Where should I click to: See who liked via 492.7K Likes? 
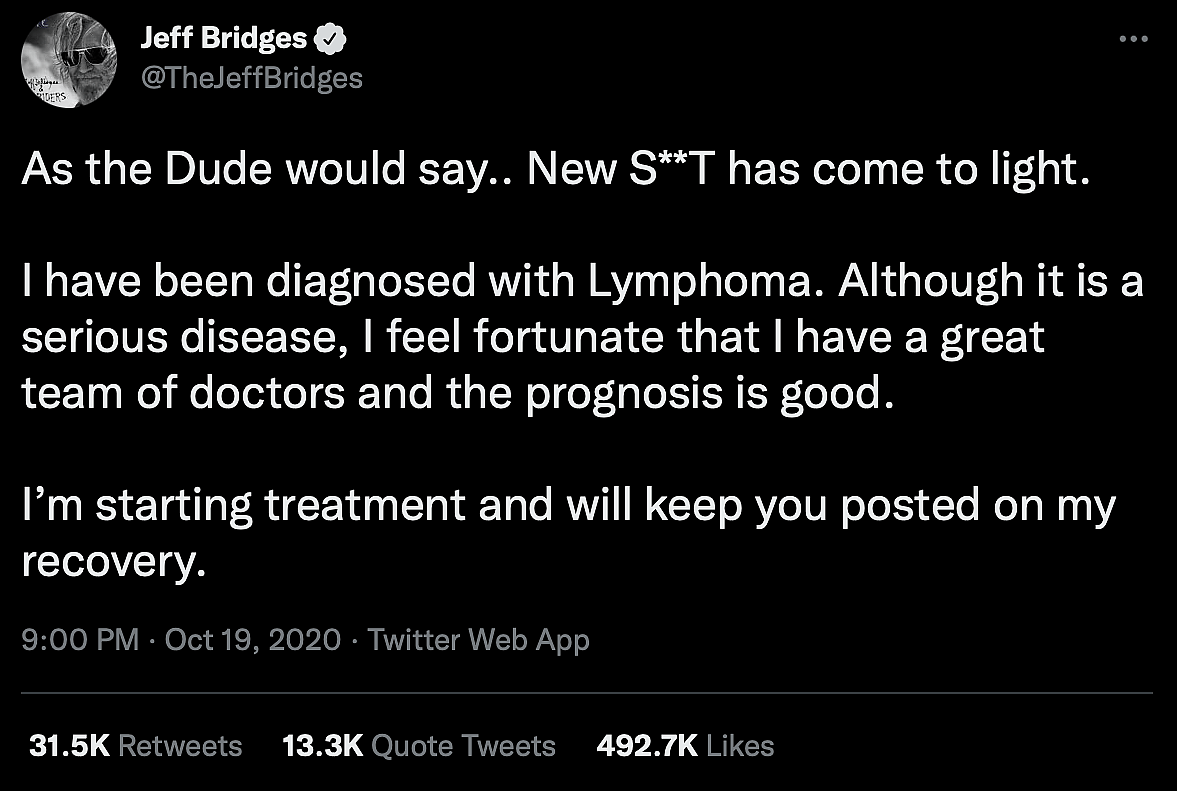coord(685,746)
